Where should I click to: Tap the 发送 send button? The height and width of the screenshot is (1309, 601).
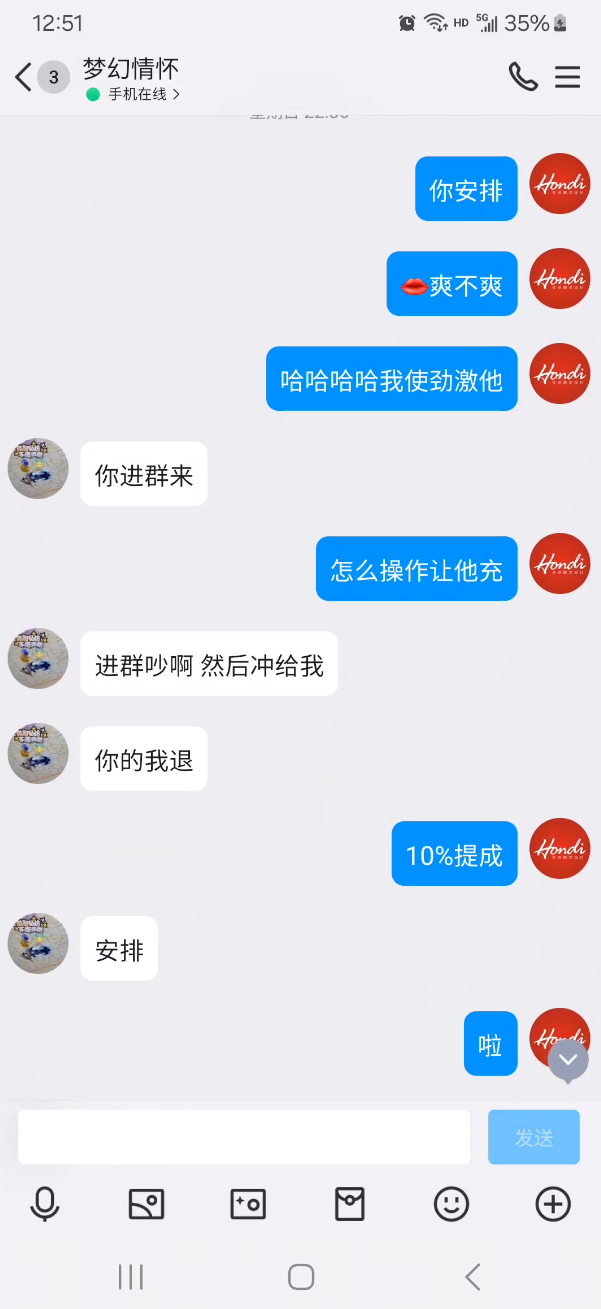click(x=533, y=1137)
